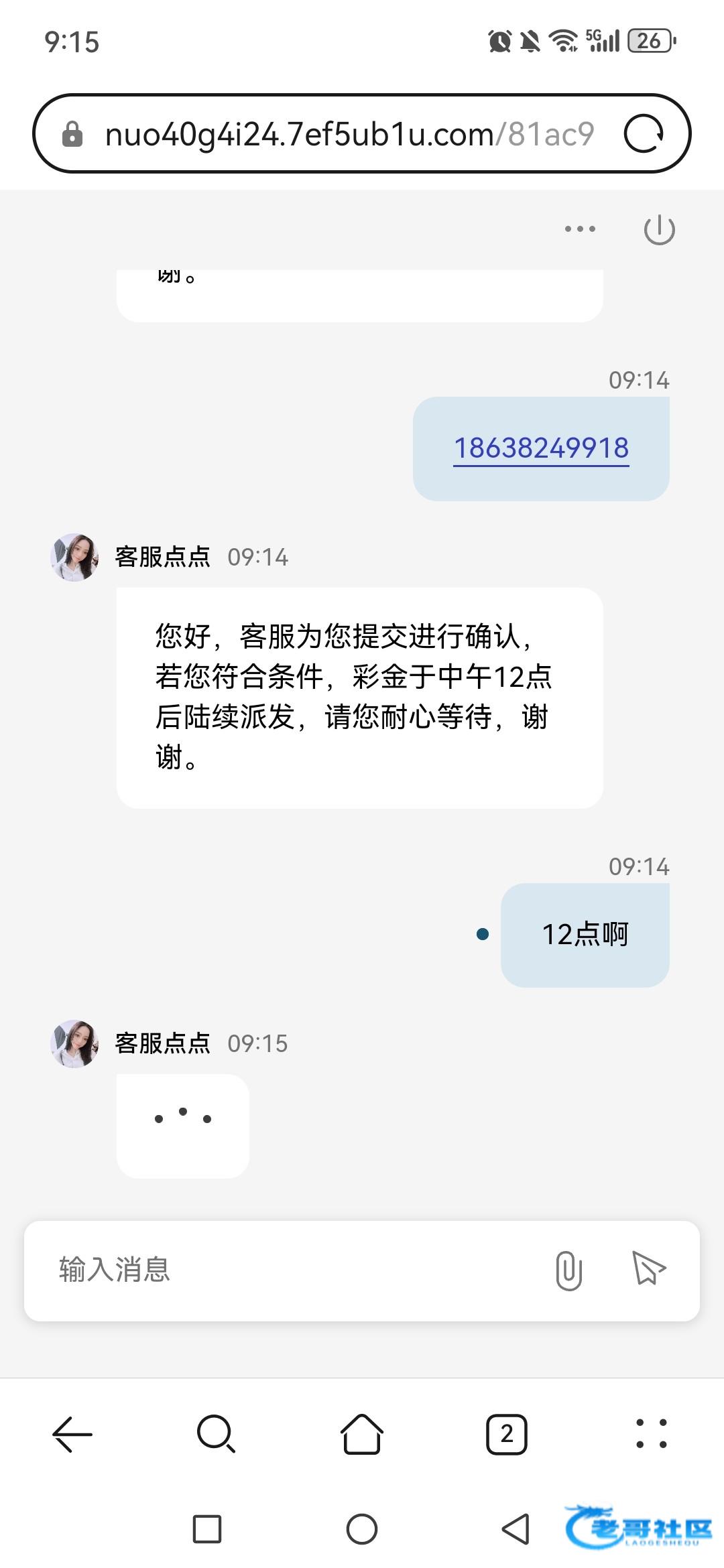Open recent apps with the square button

[207, 1529]
